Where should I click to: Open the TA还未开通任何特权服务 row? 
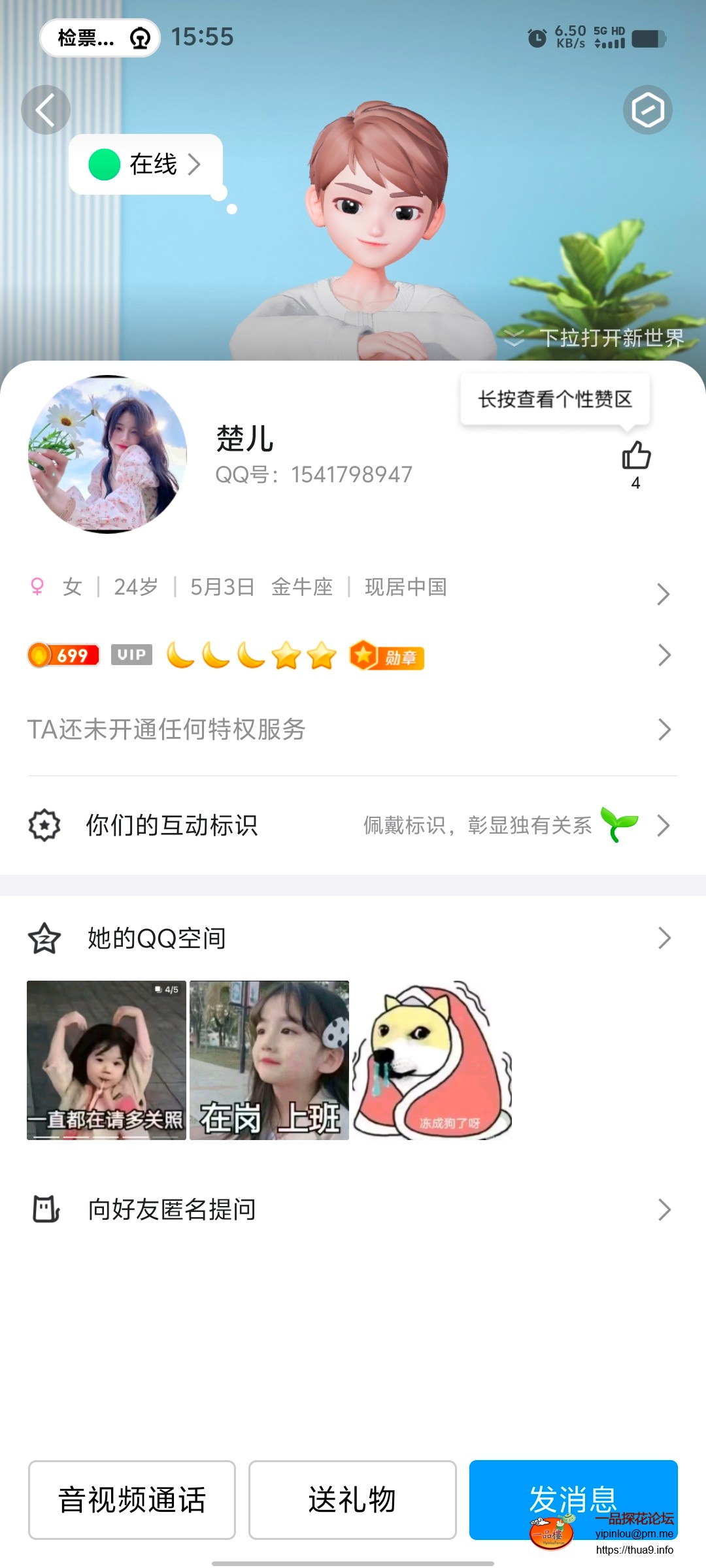point(353,730)
